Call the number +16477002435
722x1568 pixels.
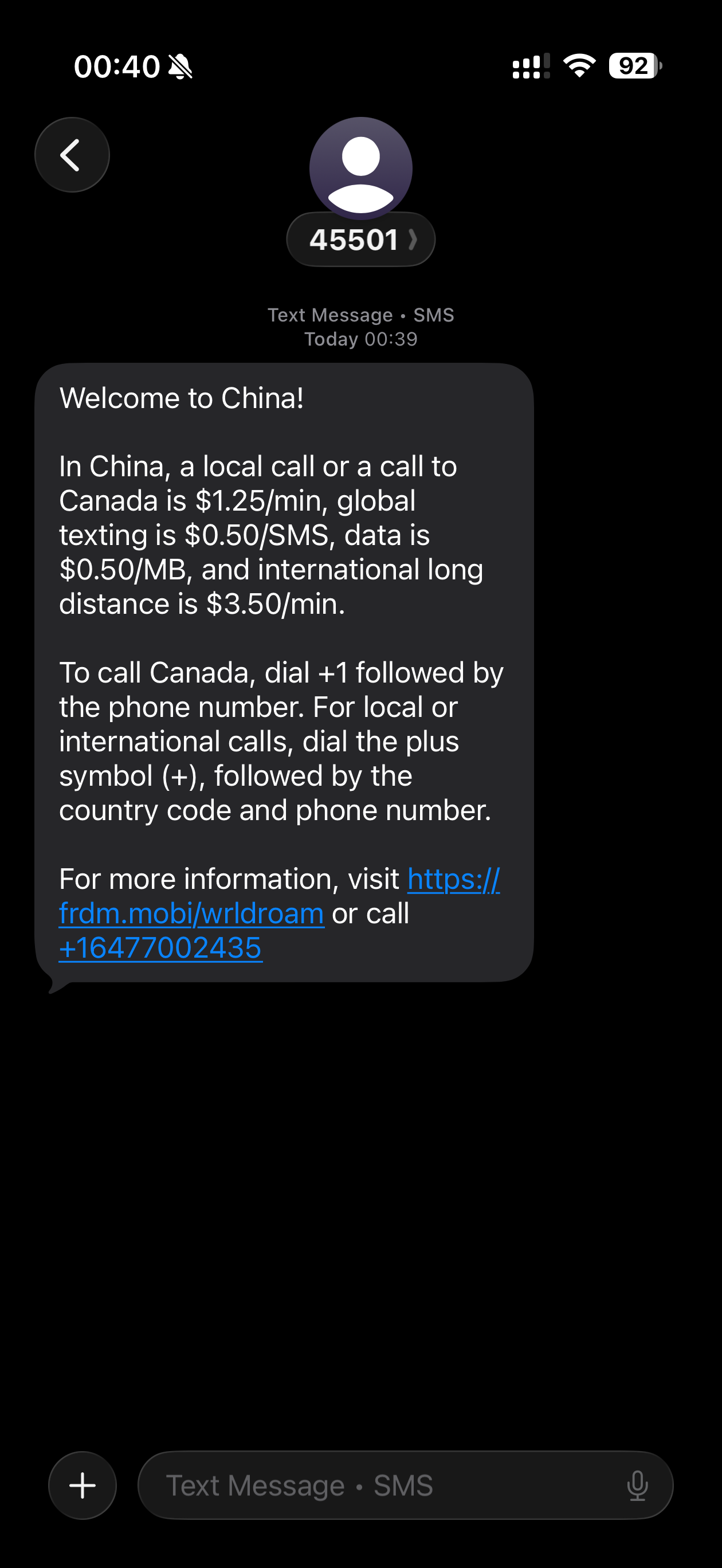(x=160, y=948)
